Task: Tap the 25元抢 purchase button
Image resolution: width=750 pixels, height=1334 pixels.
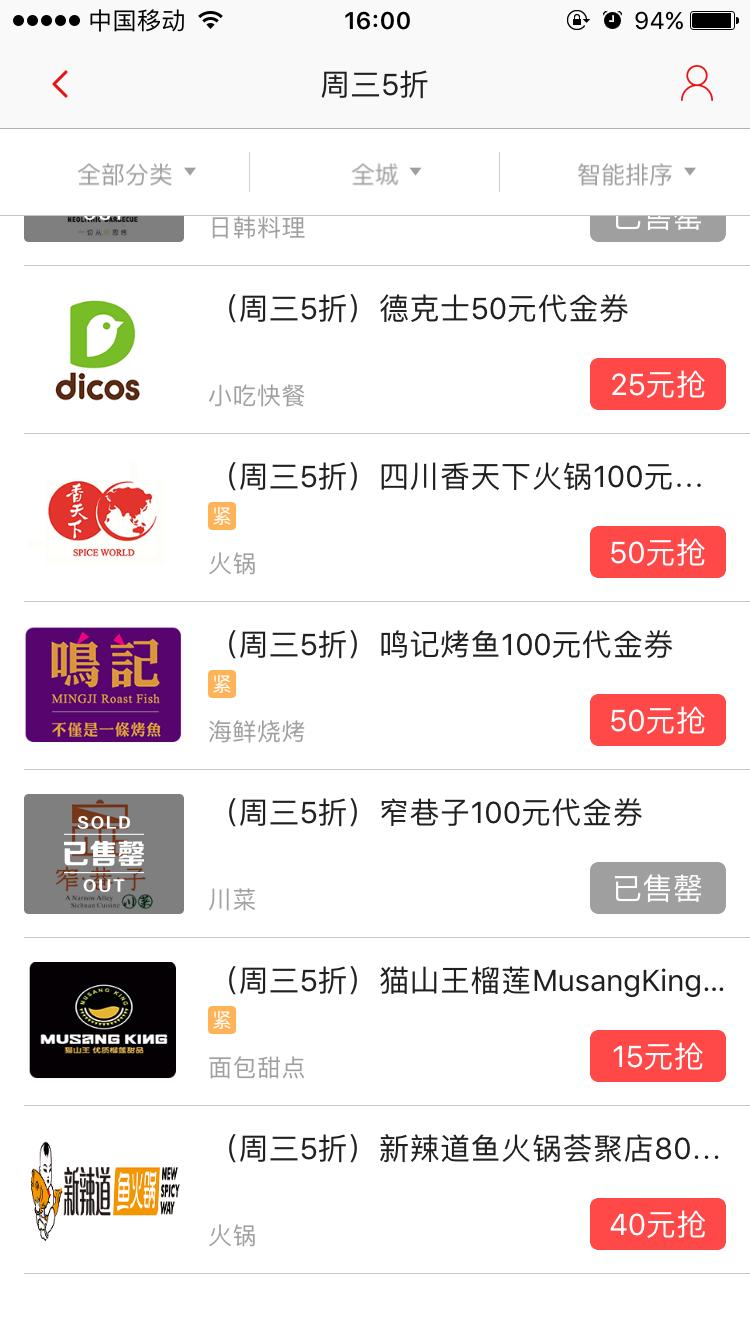Action: point(658,384)
